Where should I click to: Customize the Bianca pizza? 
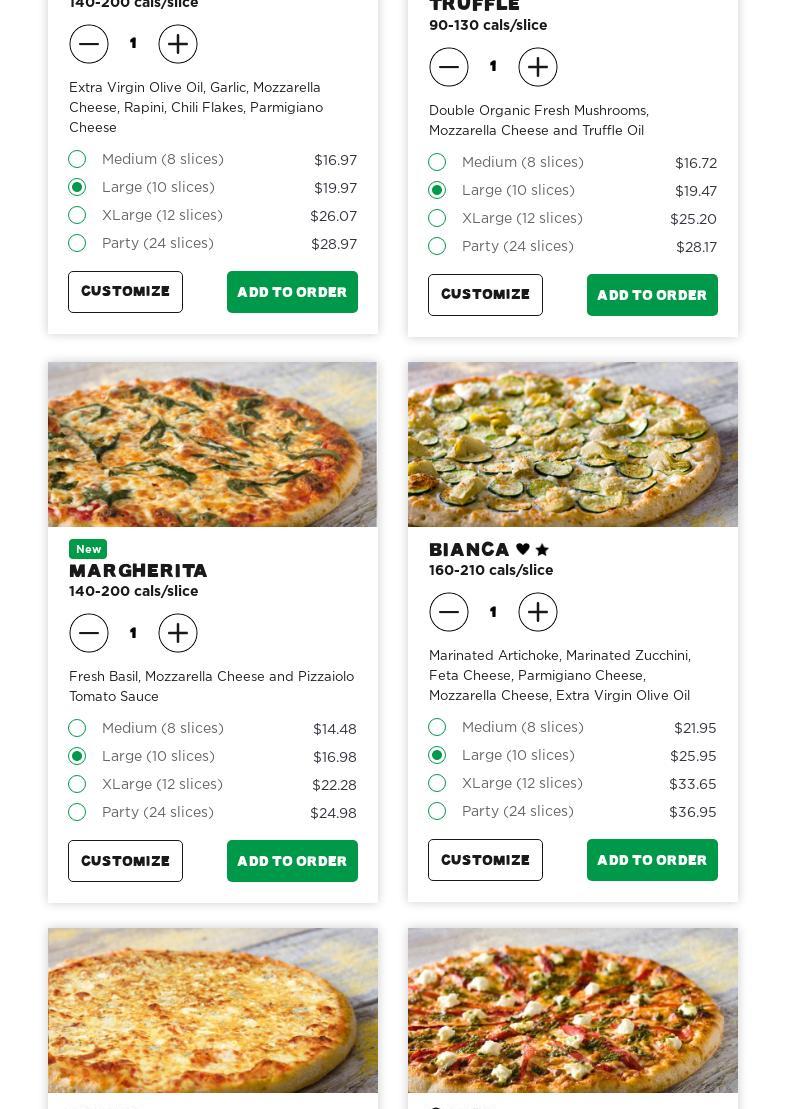(x=485, y=860)
